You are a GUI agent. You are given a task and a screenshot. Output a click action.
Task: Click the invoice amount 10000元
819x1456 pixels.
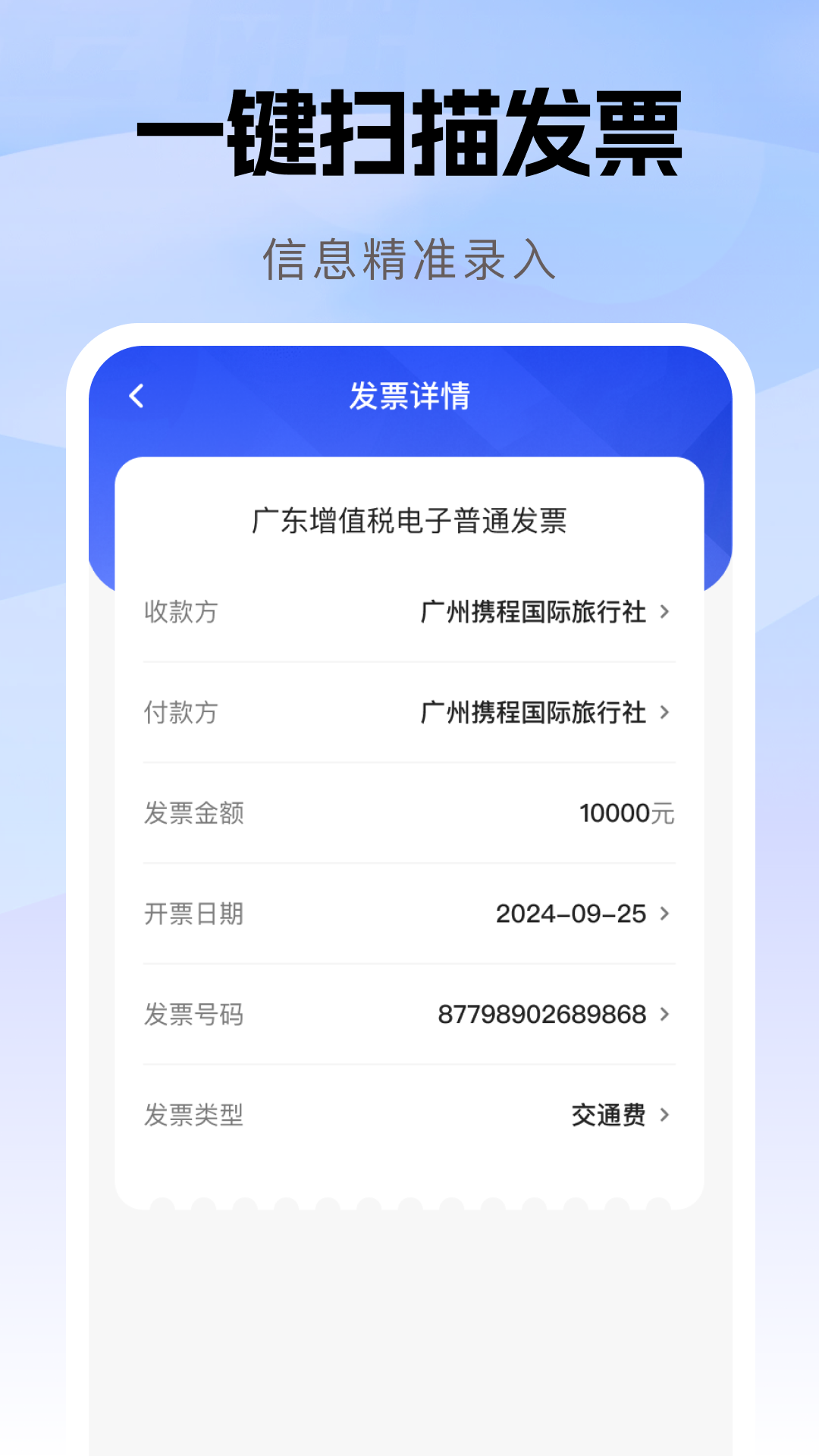[628, 814]
